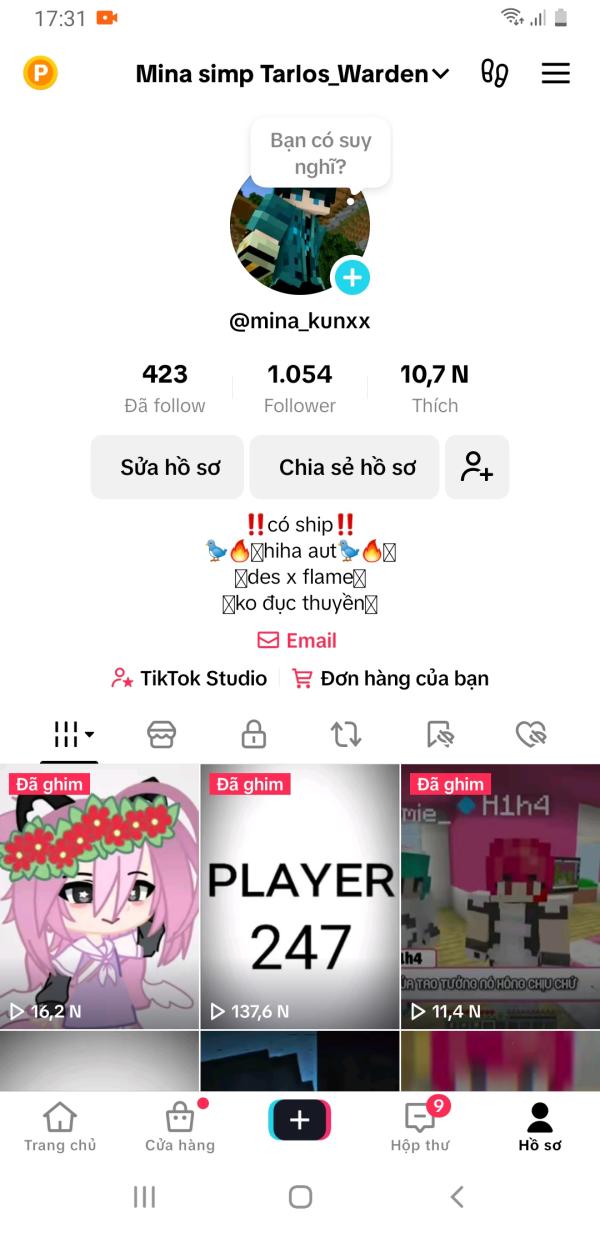The image size is (600, 1233).
Task: Create a new video with the plus button
Action: tap(300, 1121)
